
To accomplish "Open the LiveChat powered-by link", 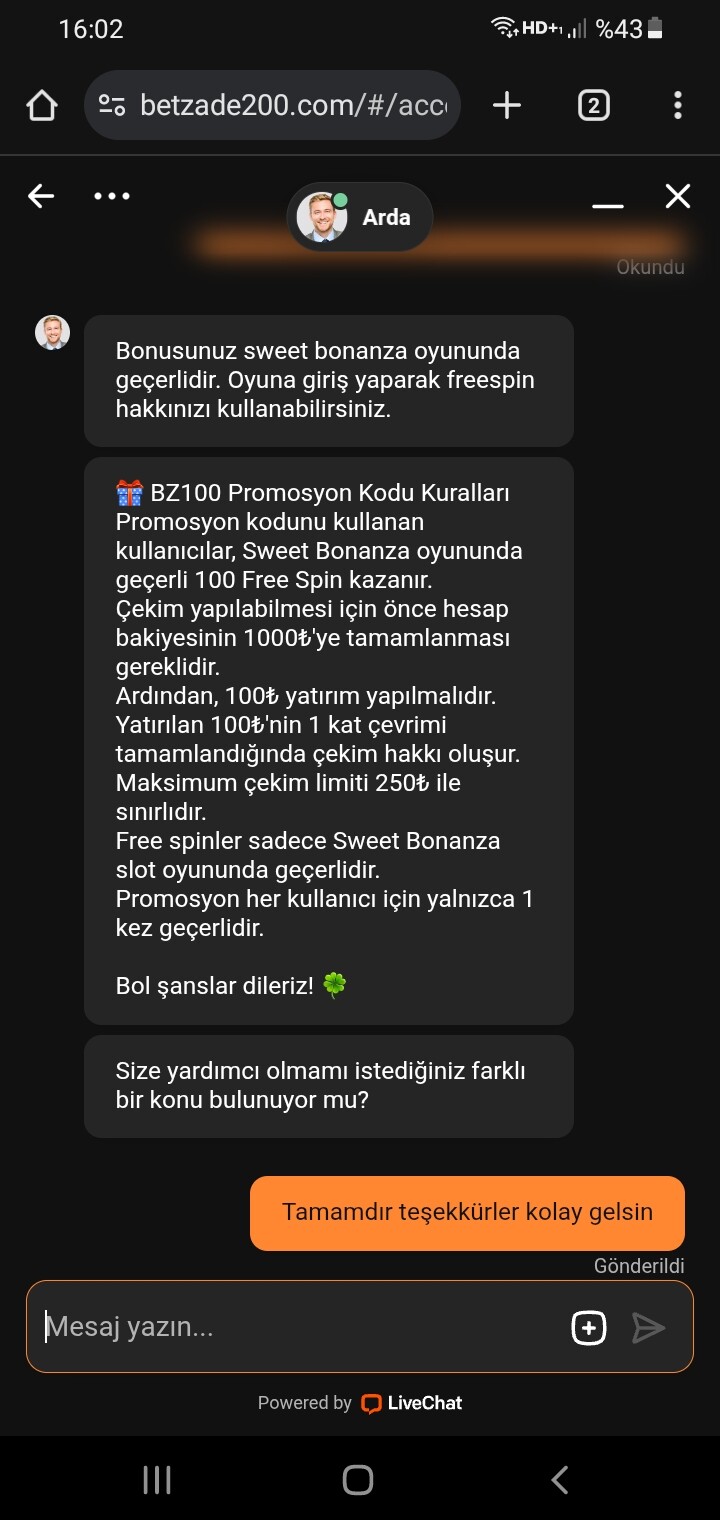I will 412,1403.
